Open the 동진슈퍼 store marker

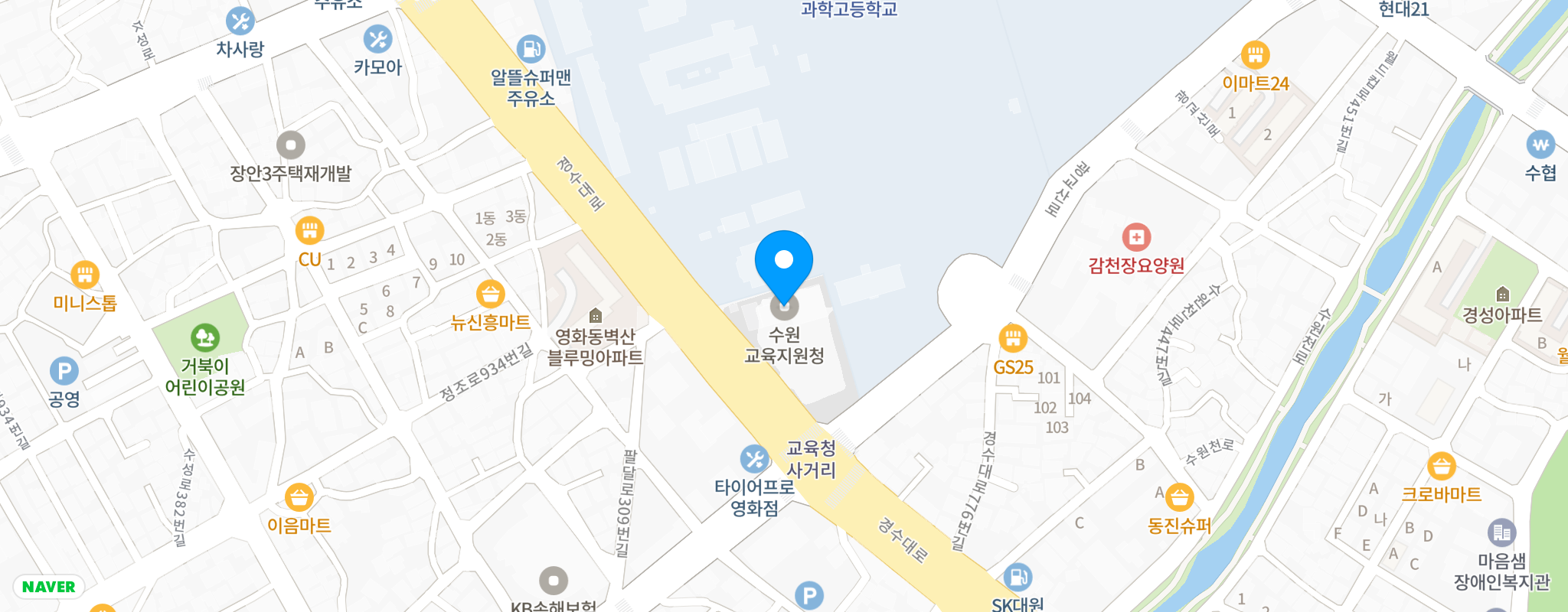point(1179,497)
